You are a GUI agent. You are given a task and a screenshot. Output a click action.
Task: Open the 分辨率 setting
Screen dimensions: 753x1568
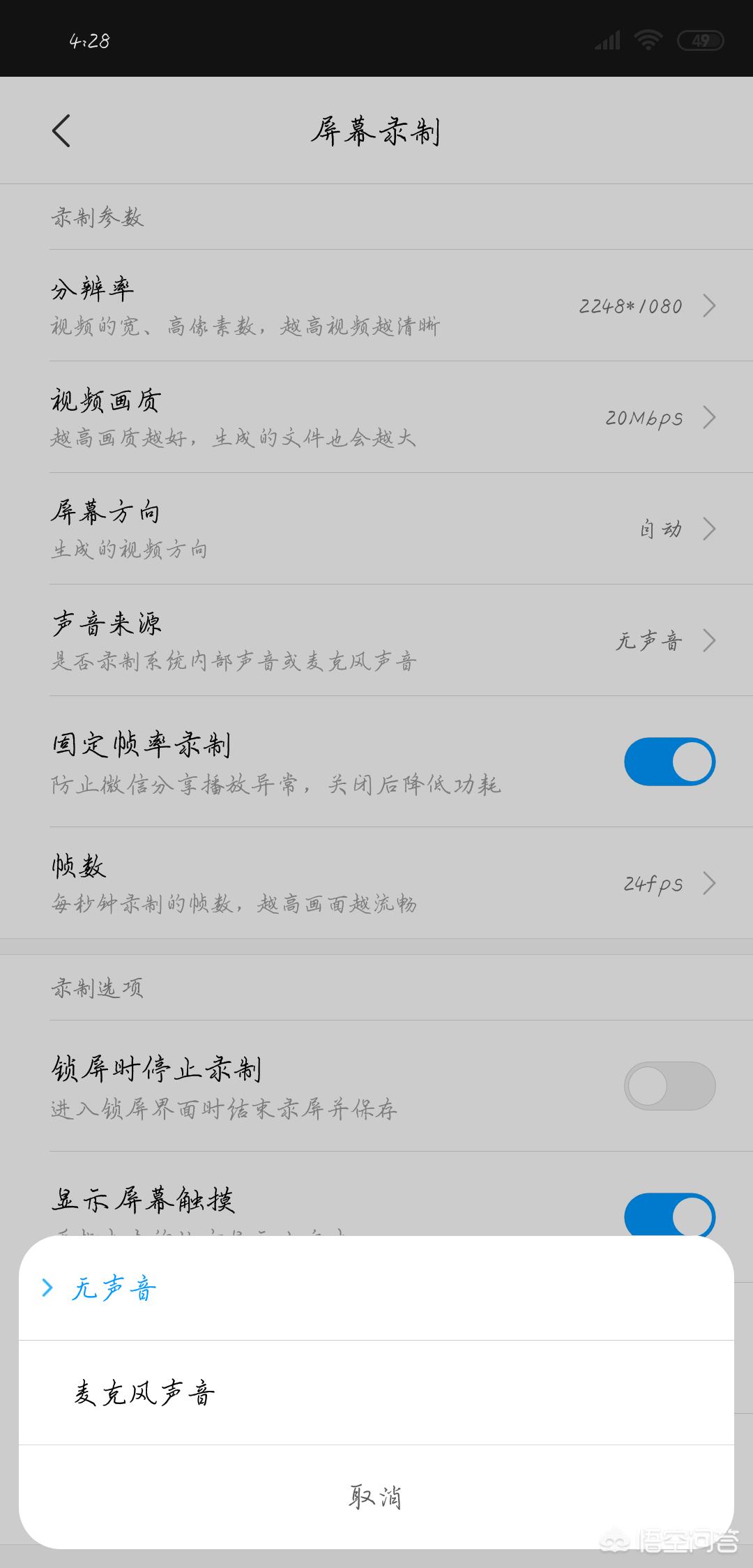[x=376, y=306]
